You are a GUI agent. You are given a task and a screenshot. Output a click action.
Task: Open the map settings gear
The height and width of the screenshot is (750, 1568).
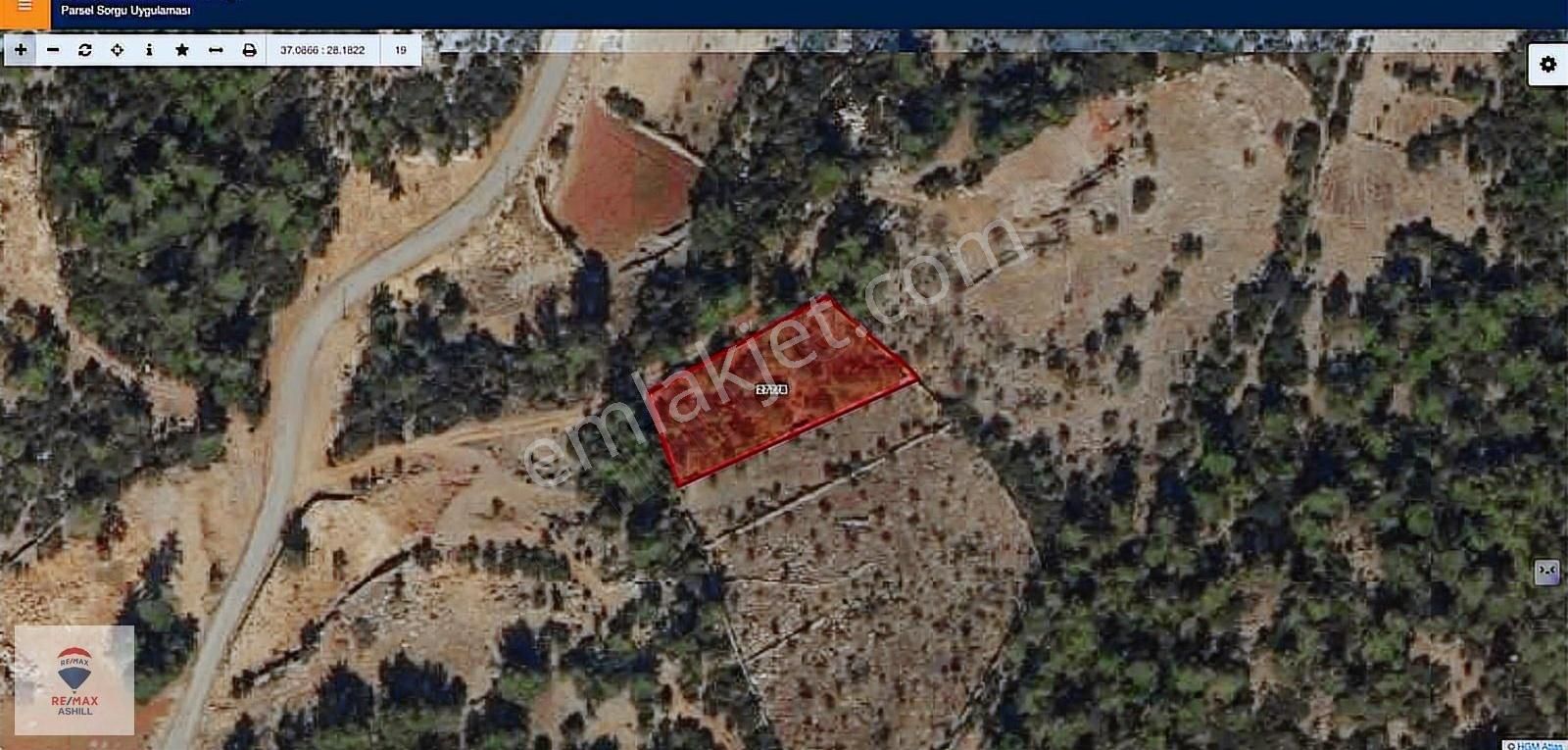pos(1547,65)
